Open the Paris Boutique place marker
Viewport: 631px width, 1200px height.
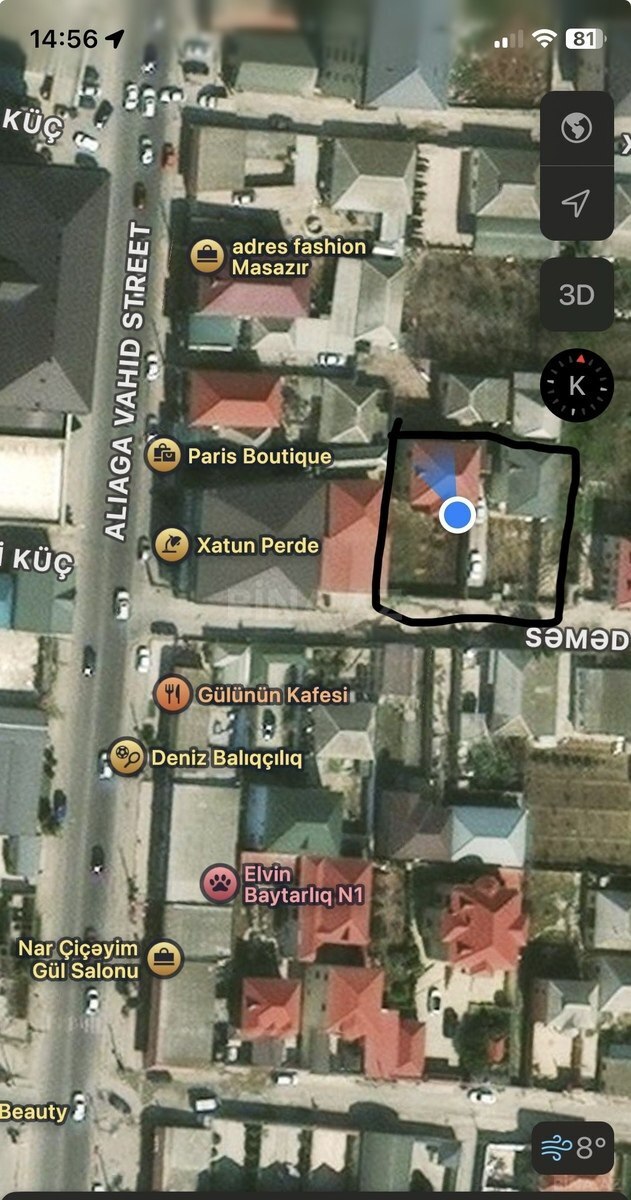163,456
